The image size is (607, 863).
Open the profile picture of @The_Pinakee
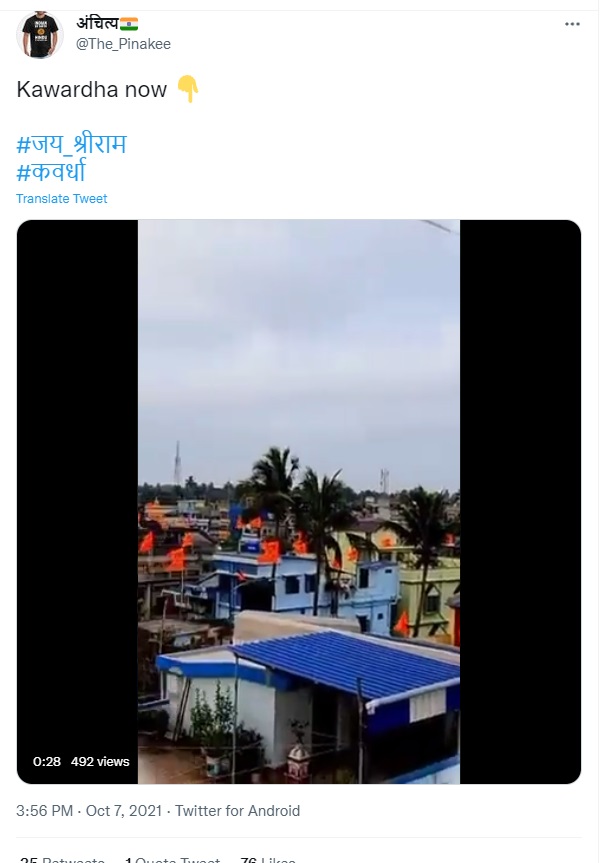pyautogui.click(x=40, y=33)
